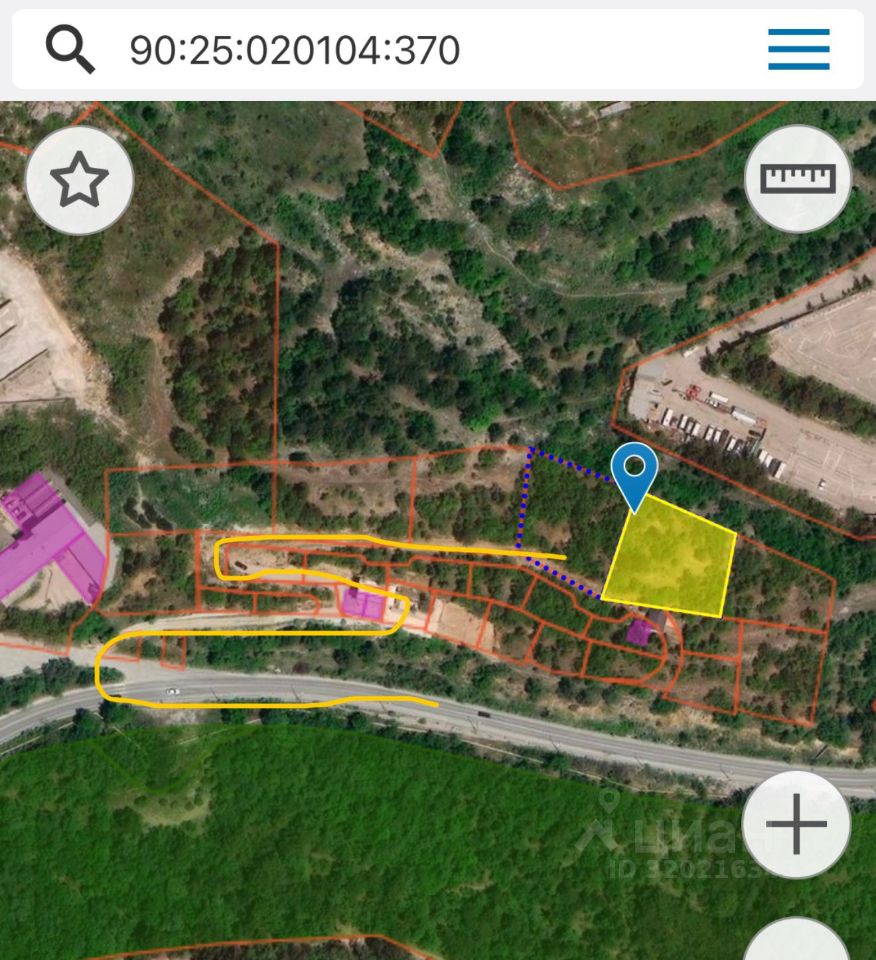Edit the cadastral number 90:25:020104:370 field
This screenshot has width=876, height=960.
[295, 50]
